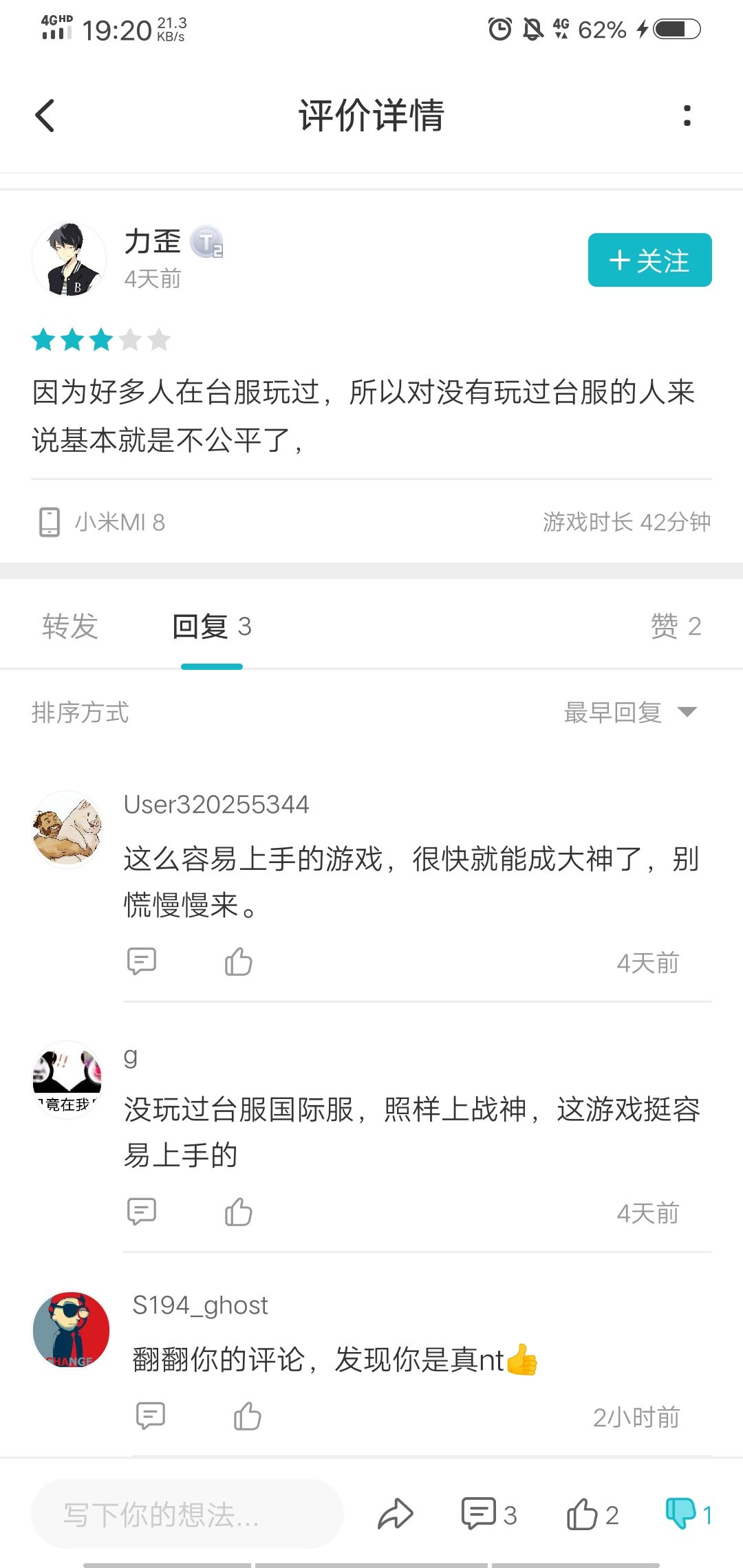Select the 回复 3 tab
This screenshot has width=743, height=1568.
(212, 627)
